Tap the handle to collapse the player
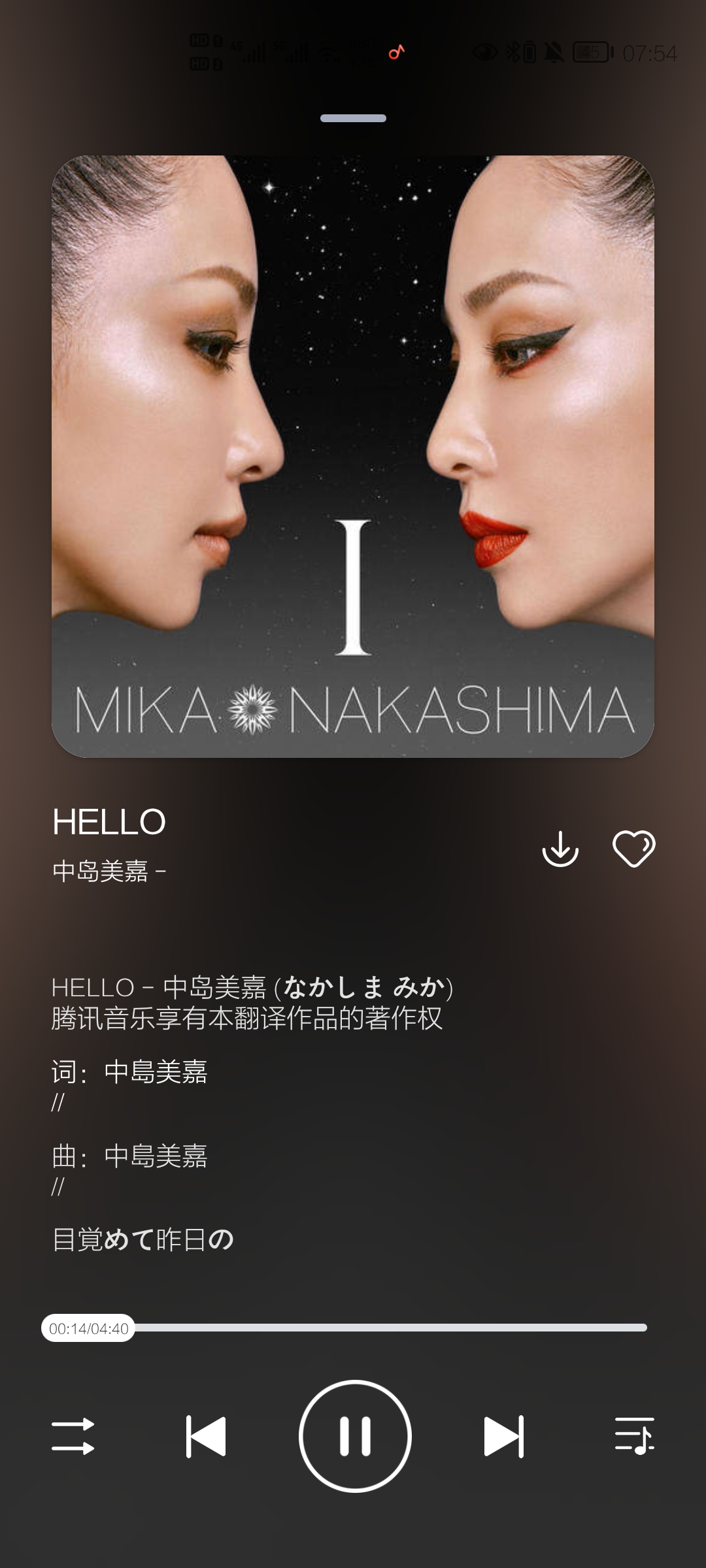The width and height of the screenshot is (706, 1568). pos(353,118)
